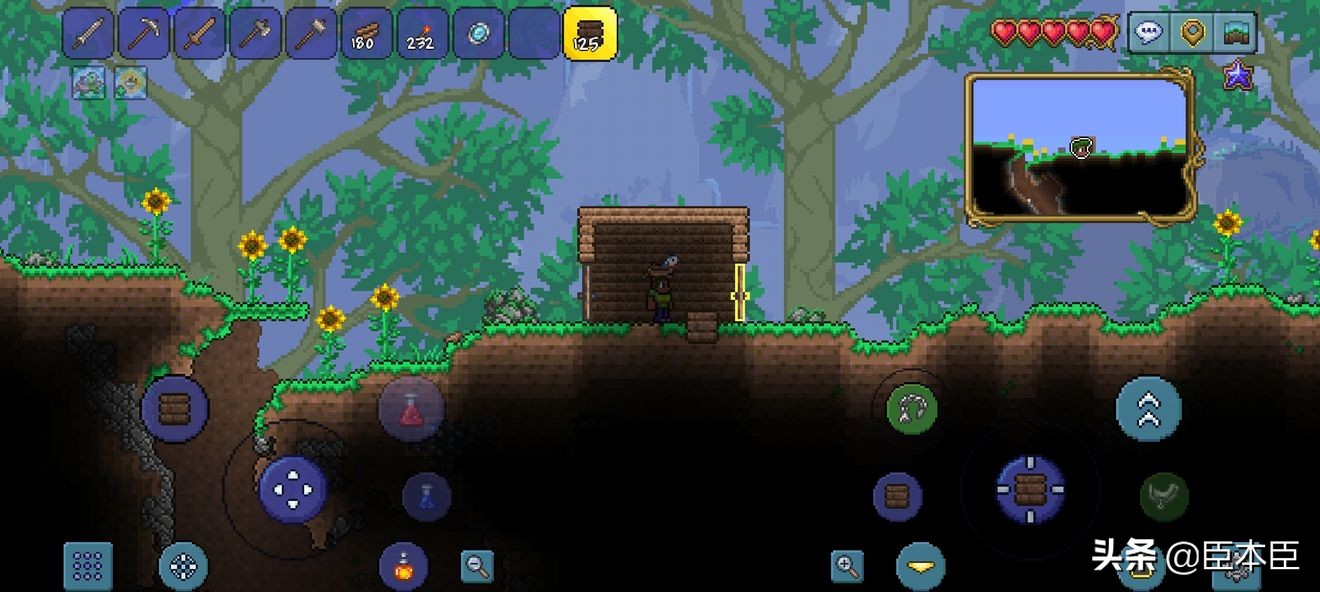Tap the map pin icon
1320x592 pixels.
(x=1192, y=33)
